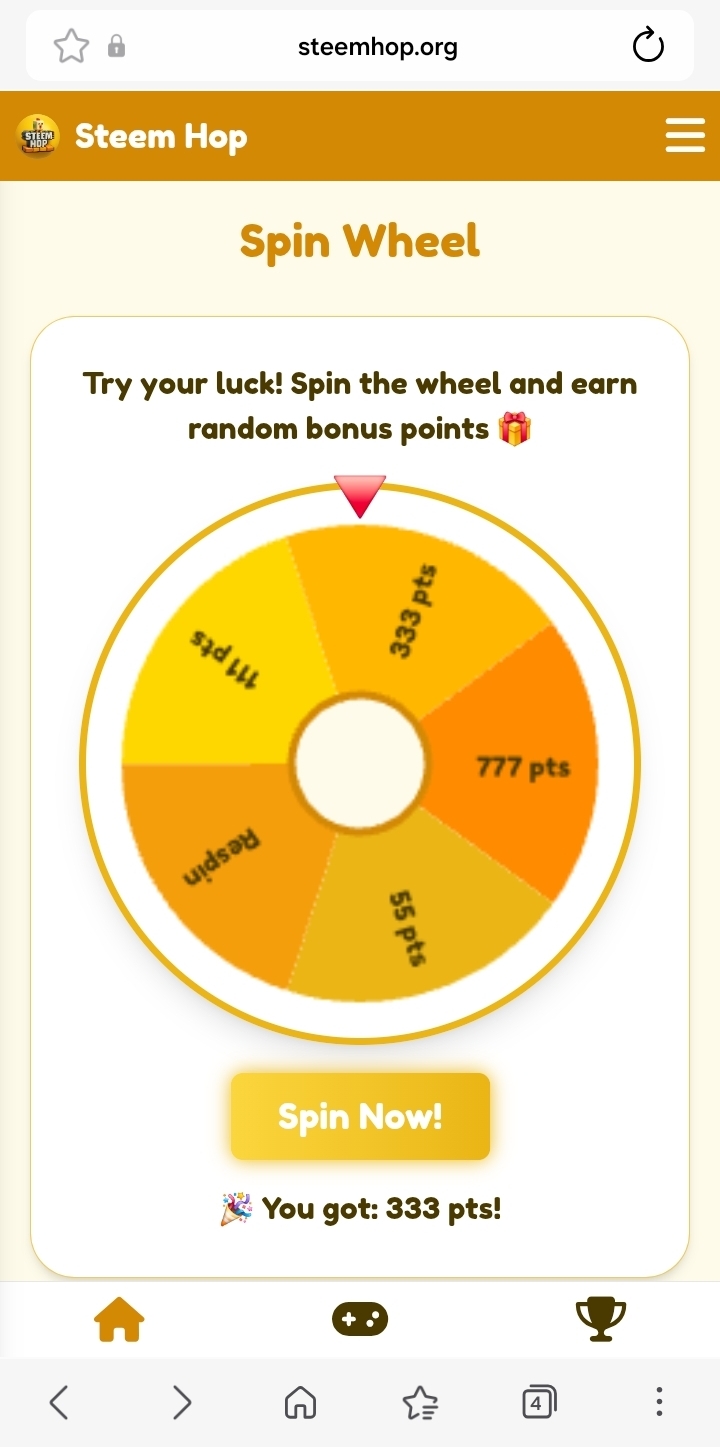Screen dimensions: 720x1447
Task: Reload the steemhop.org page
Action: (x=648, y=46)
